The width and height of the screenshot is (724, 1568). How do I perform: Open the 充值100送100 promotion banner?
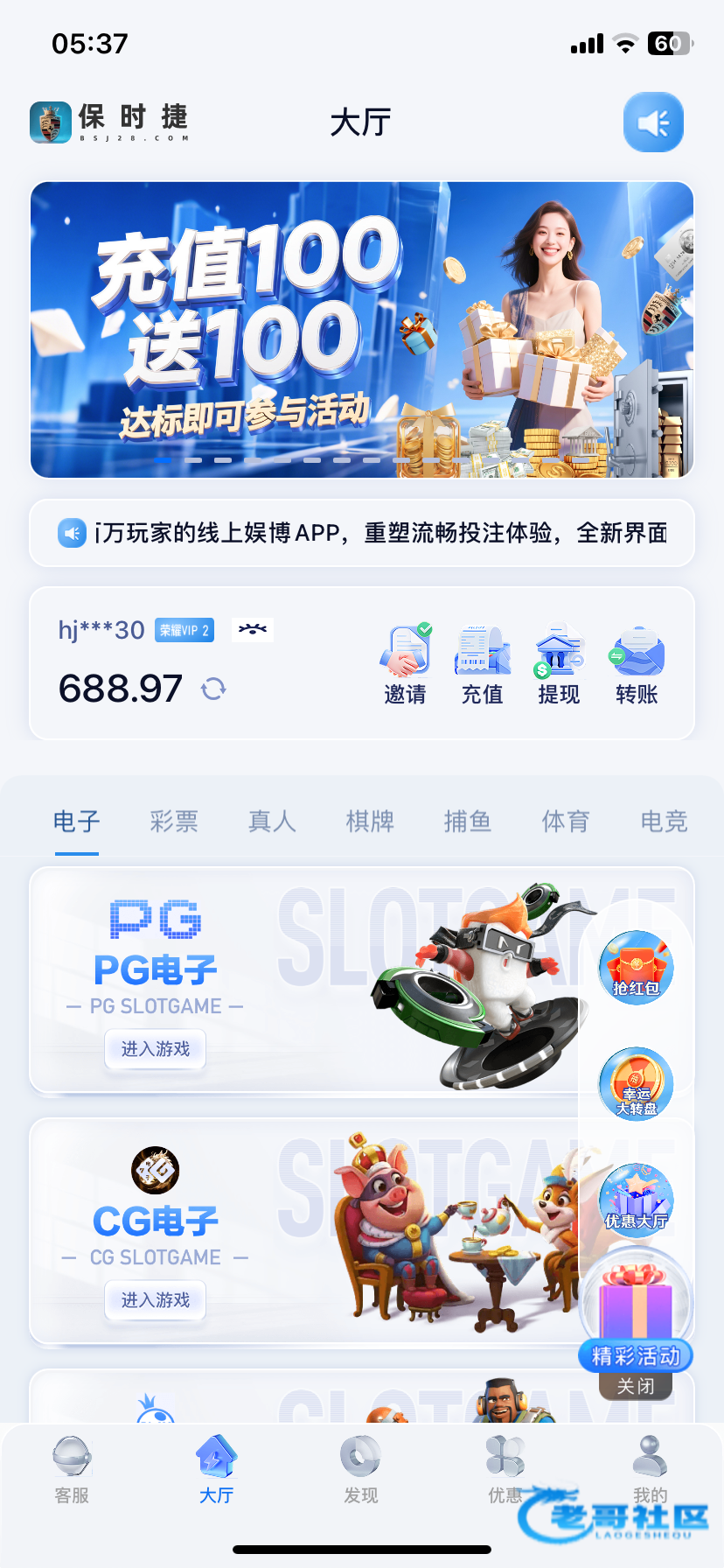(x=362, y=329)
